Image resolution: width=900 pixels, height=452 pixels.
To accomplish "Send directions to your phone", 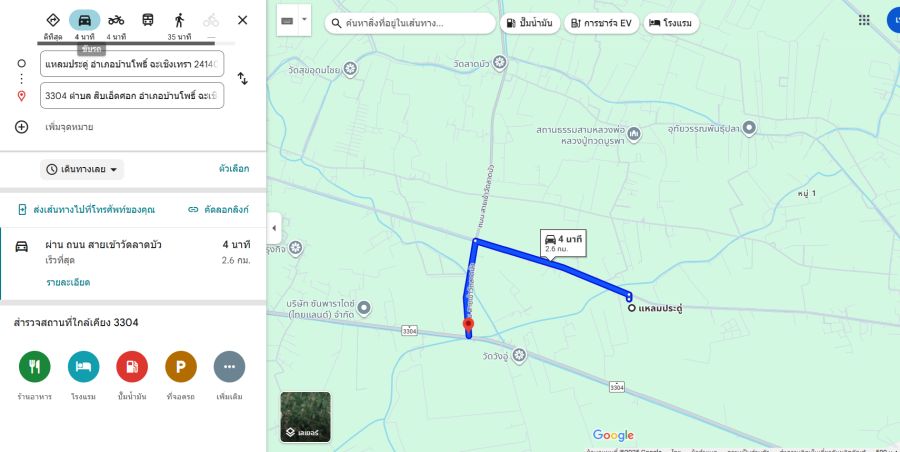I will click(x=86, y=210).
